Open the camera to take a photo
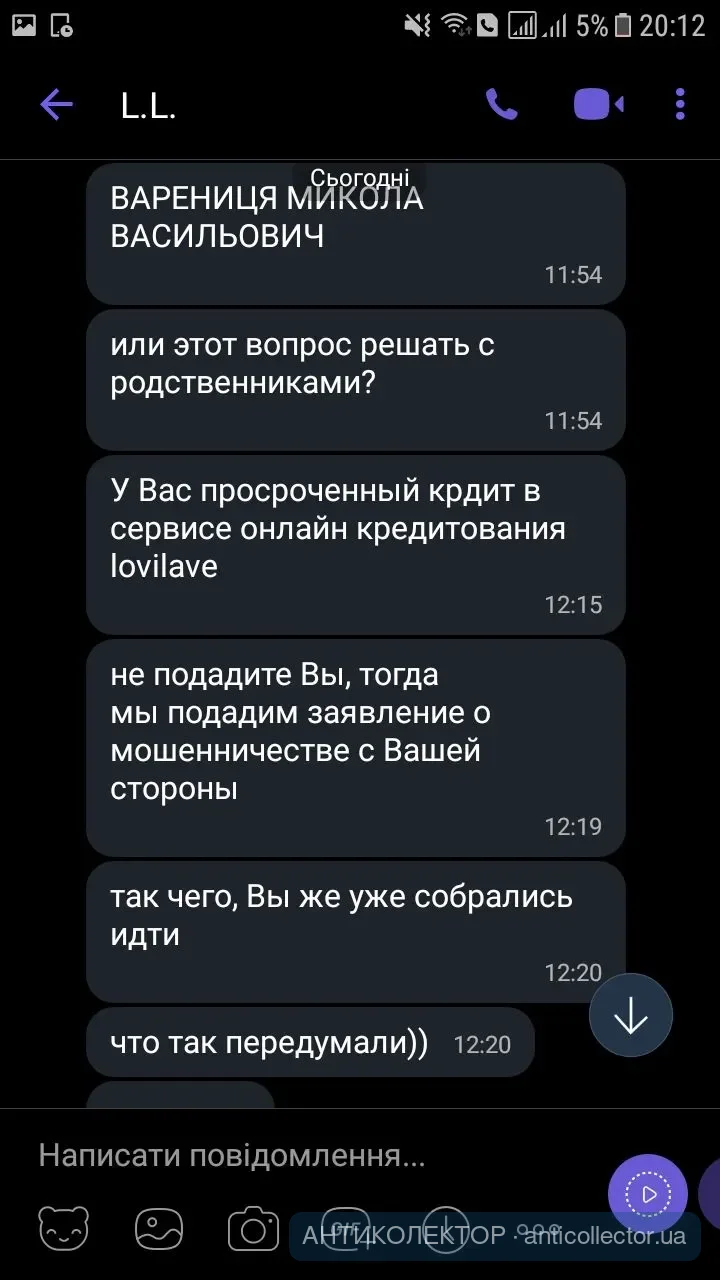The height and width of the screenshot is (1280, 720). (253, 1230)
